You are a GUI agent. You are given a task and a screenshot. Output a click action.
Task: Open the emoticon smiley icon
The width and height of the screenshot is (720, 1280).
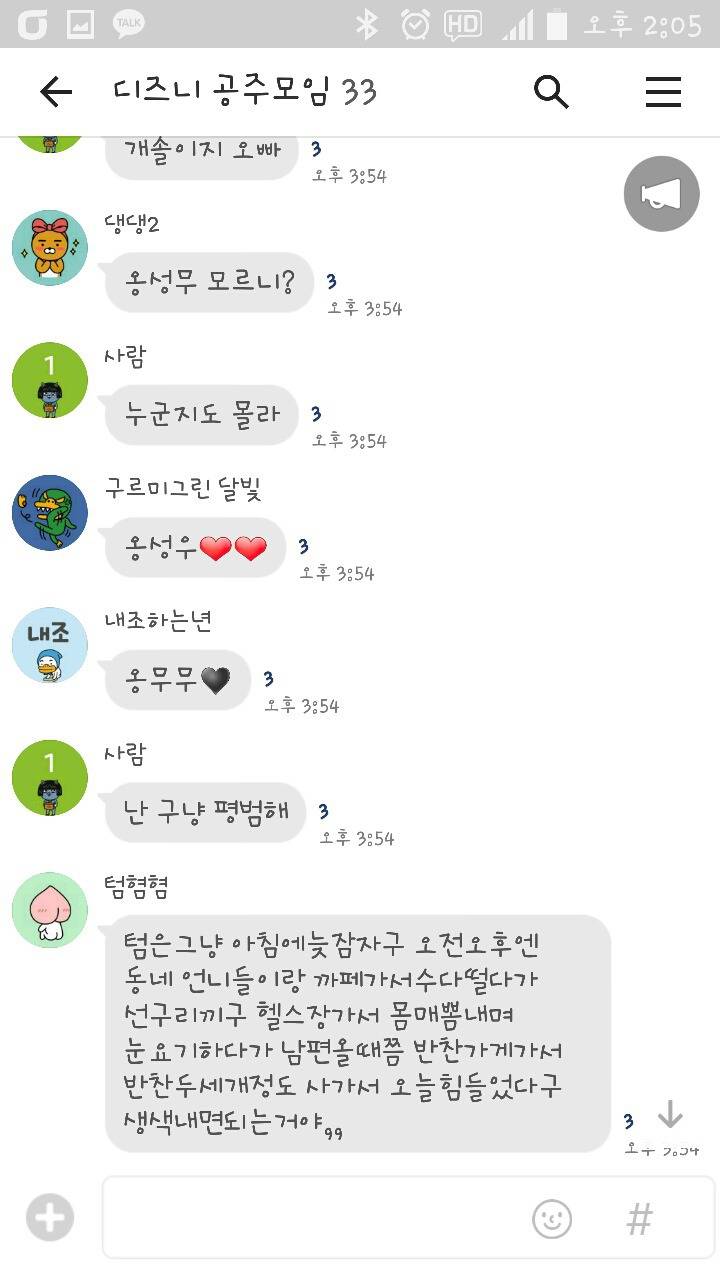point(551,1219)
